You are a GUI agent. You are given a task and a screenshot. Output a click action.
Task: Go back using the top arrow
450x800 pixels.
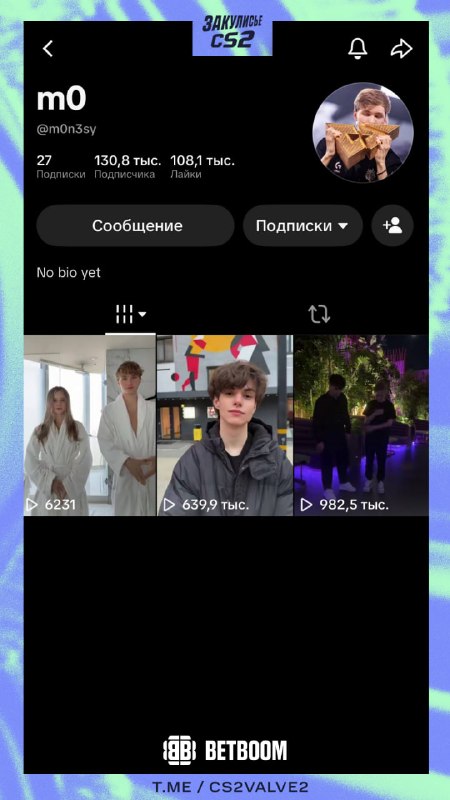pyautogui.click(x=47, y=48)
